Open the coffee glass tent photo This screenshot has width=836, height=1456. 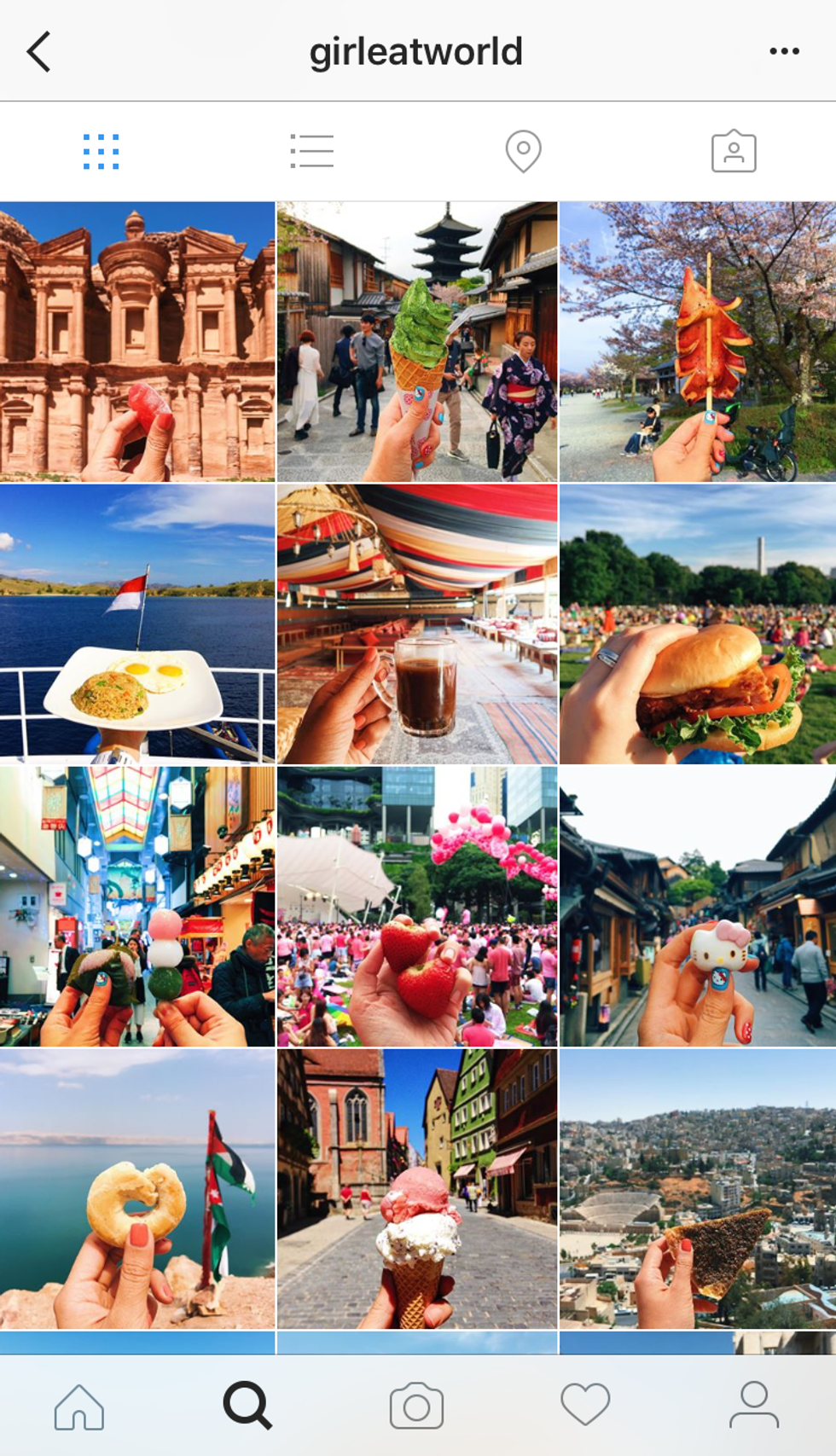coord(417,624)
